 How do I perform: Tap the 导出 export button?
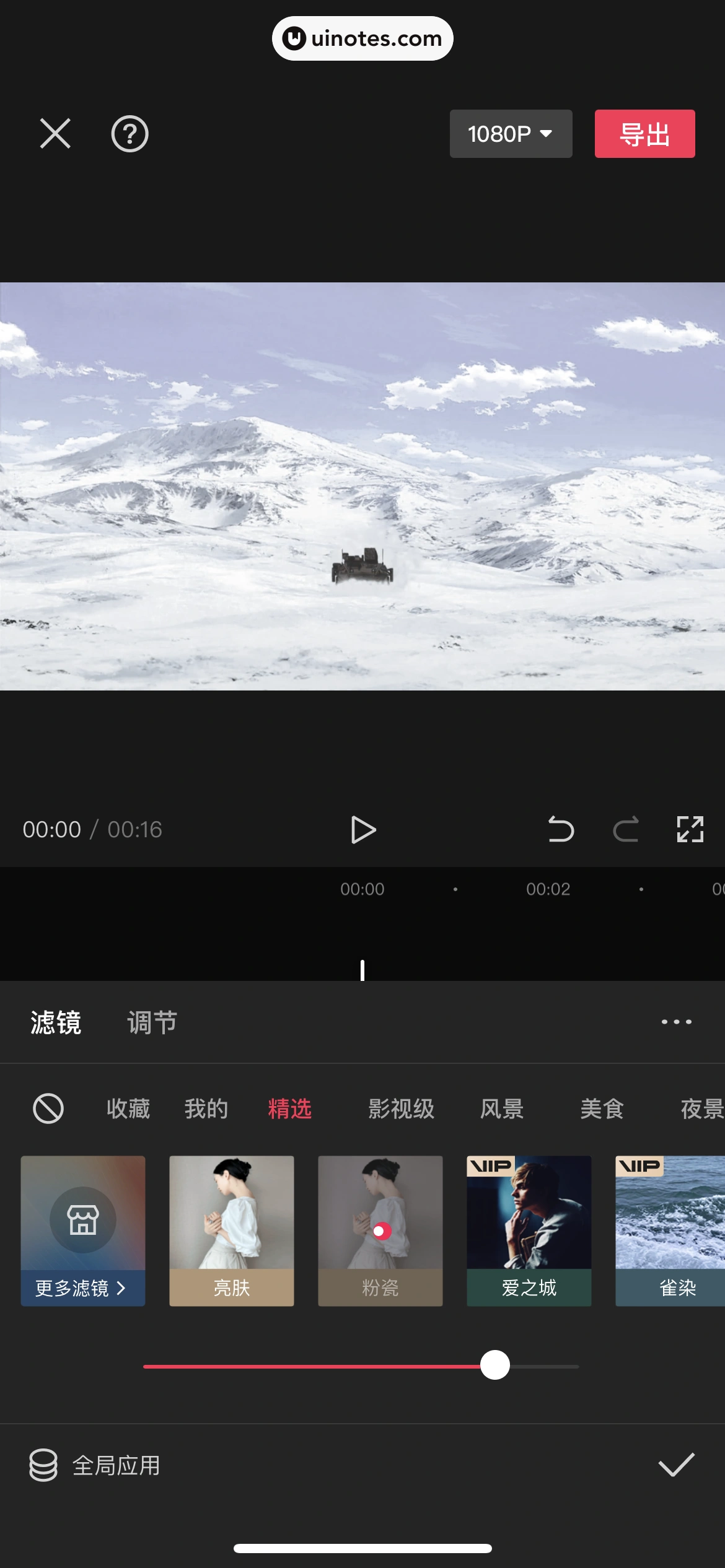pyautogui.click(x=644, y=134)
